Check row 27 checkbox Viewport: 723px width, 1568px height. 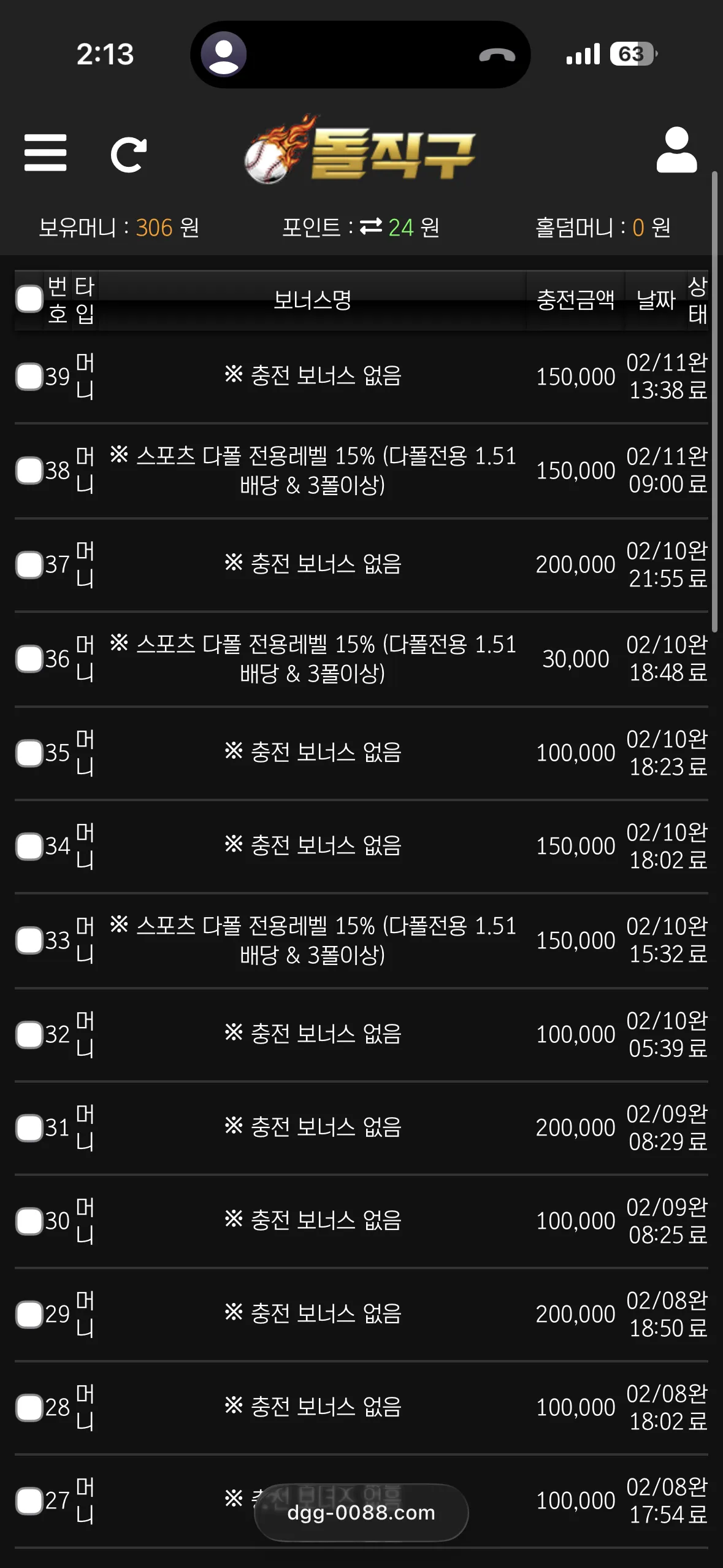29,1501
